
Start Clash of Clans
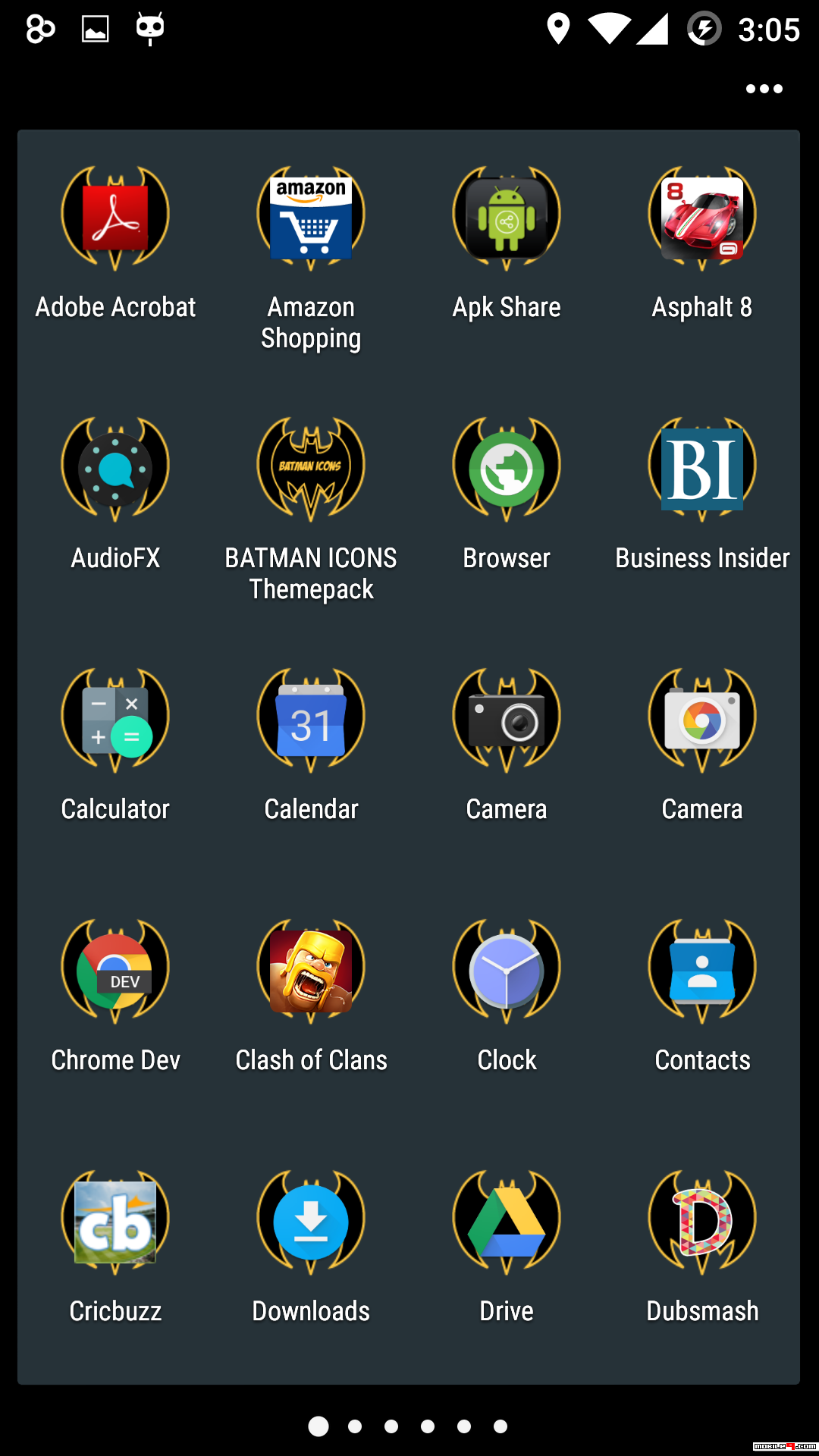[310, 969]
